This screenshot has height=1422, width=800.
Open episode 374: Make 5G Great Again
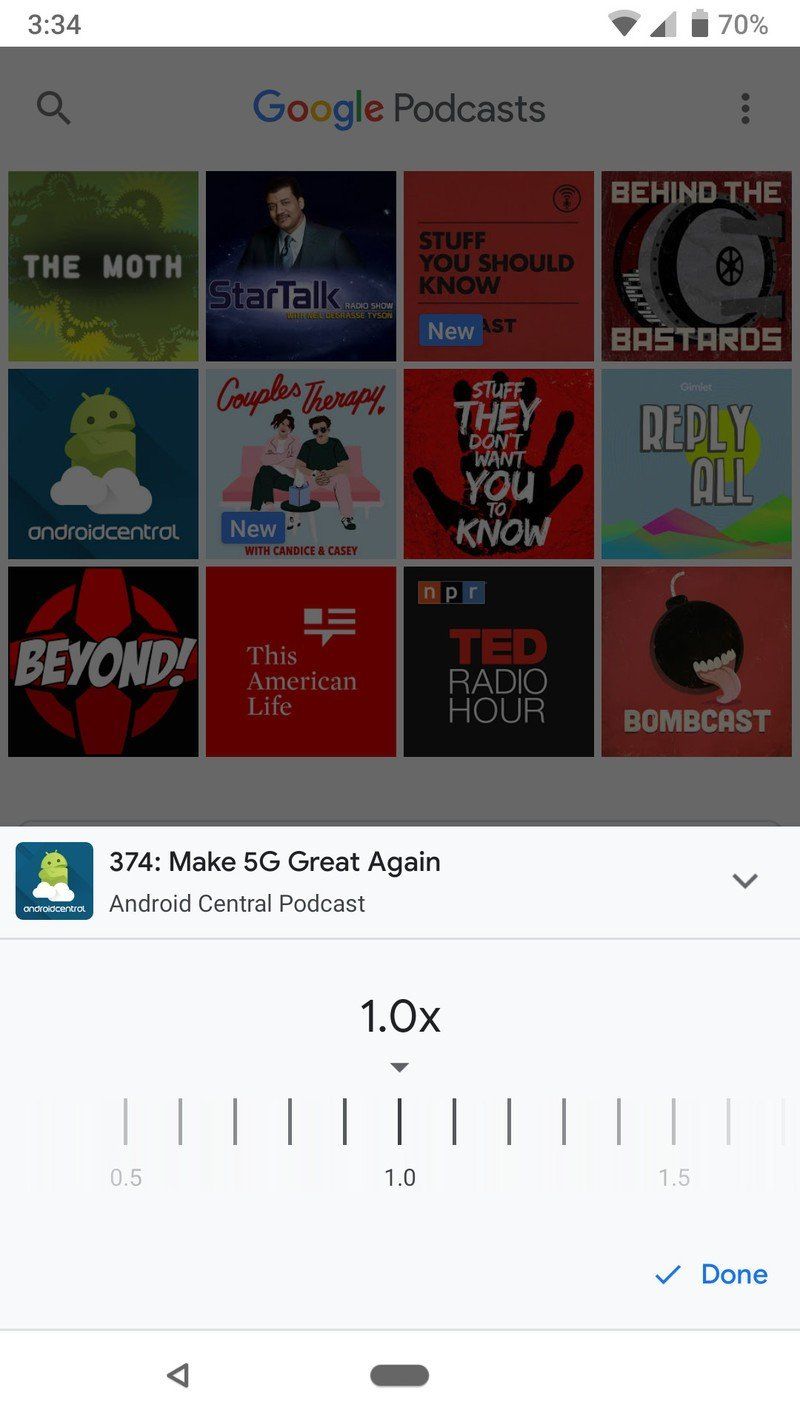(x=275, y=862)
